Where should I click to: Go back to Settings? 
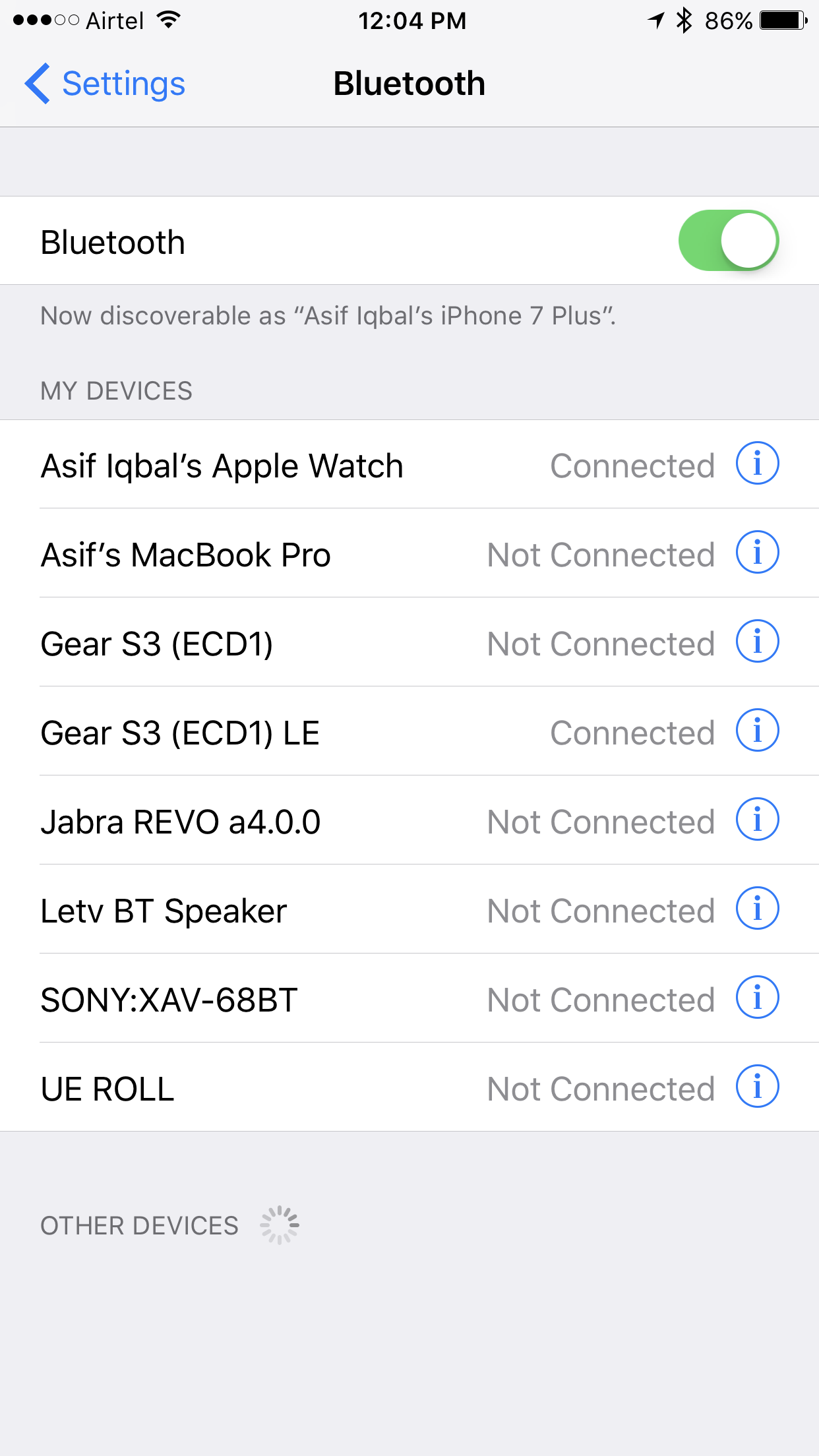pyautogui.click(x=106, y=84)
